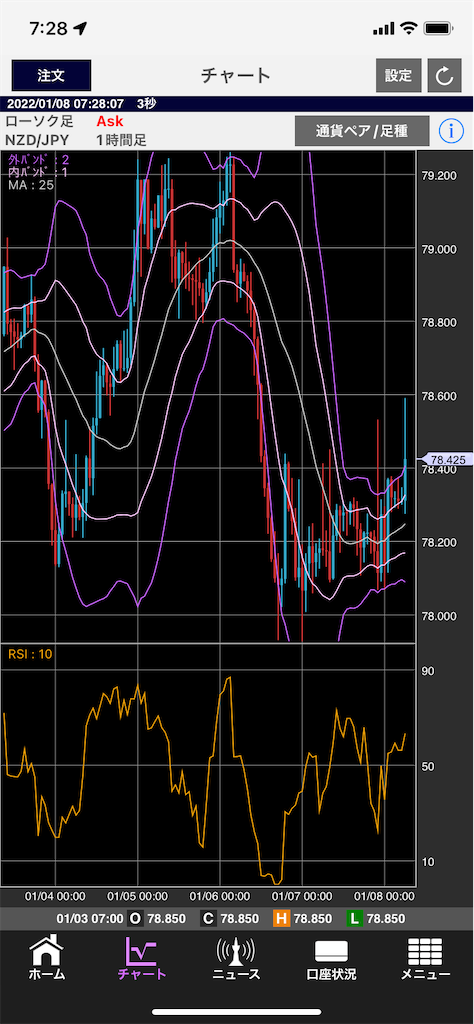Switch to ニュース tab
This screenshot has width=474, height=1024.
236,957
